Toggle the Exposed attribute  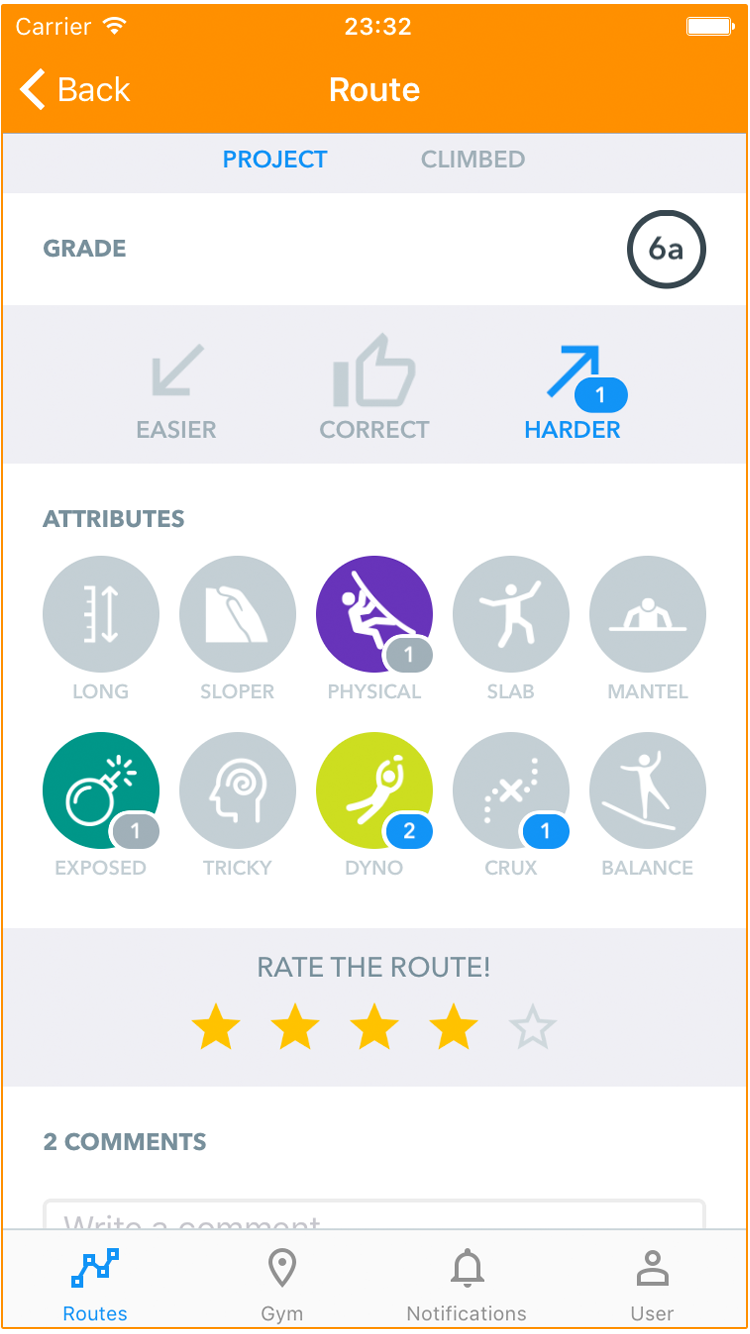(101, 791)
